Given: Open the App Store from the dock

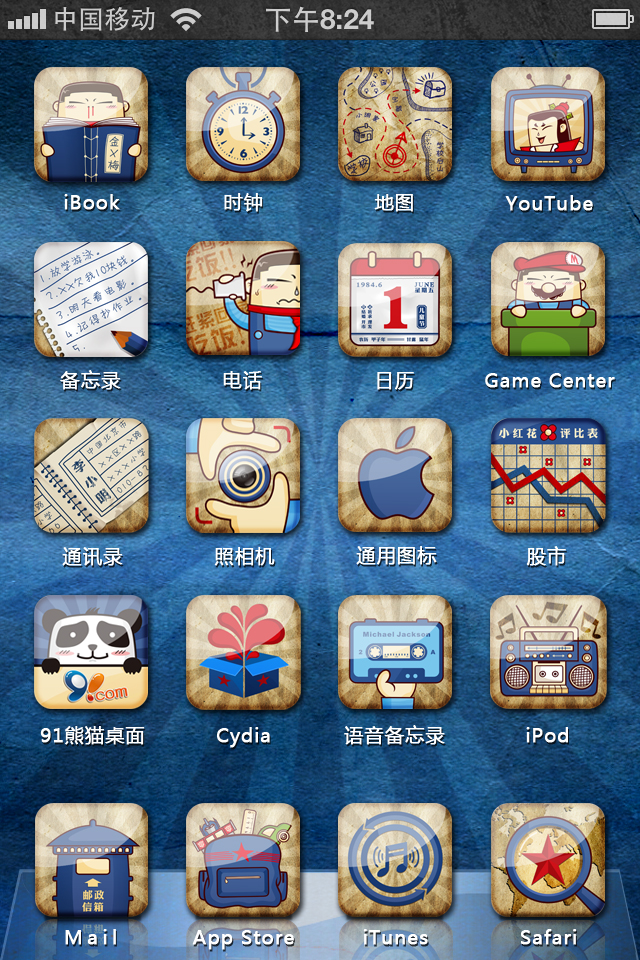Looking at the screenshot, I should pyautogui.click(x=243, y=861).
